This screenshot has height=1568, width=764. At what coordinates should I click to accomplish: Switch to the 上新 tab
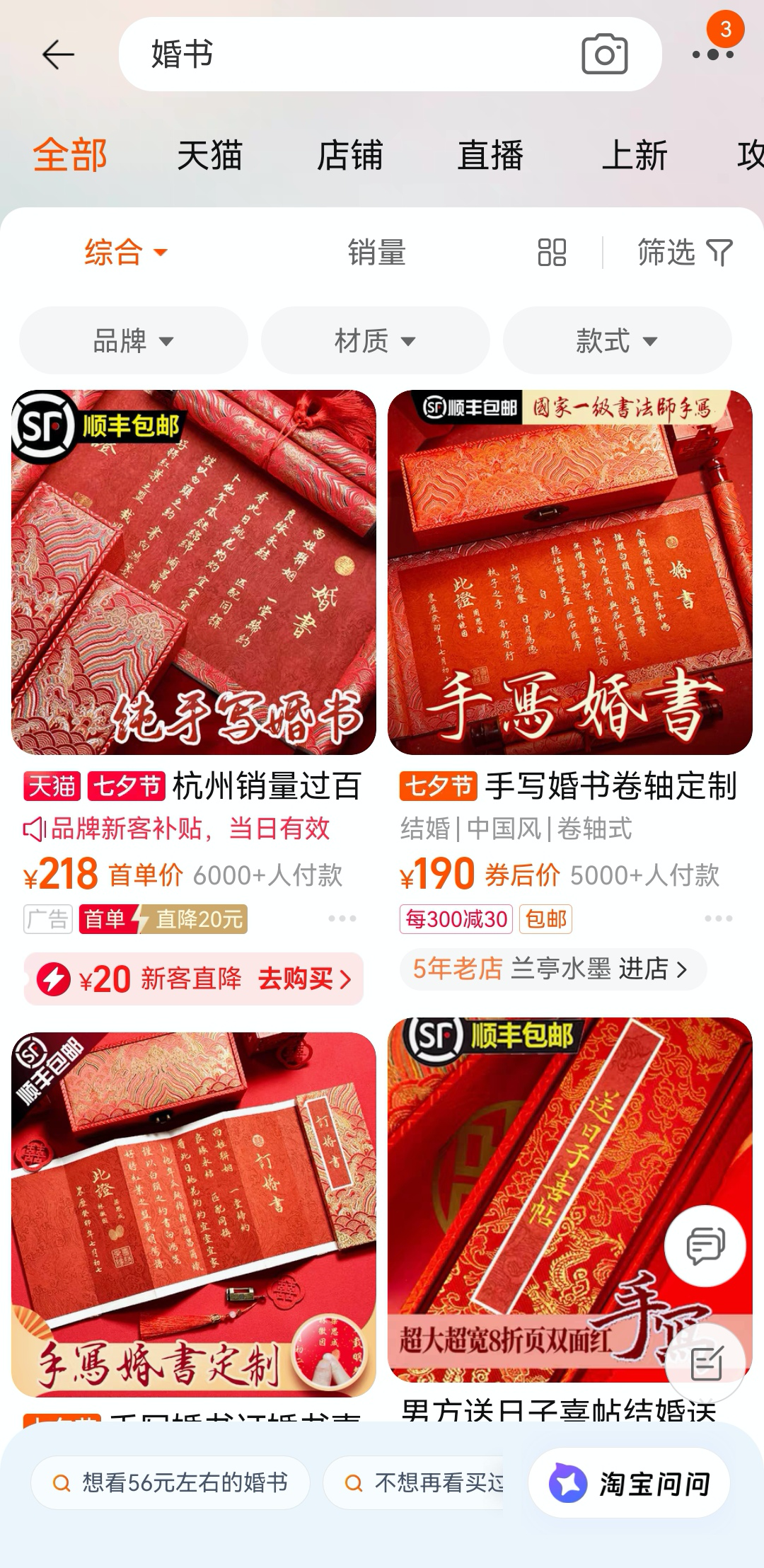[x=634, y=156]
